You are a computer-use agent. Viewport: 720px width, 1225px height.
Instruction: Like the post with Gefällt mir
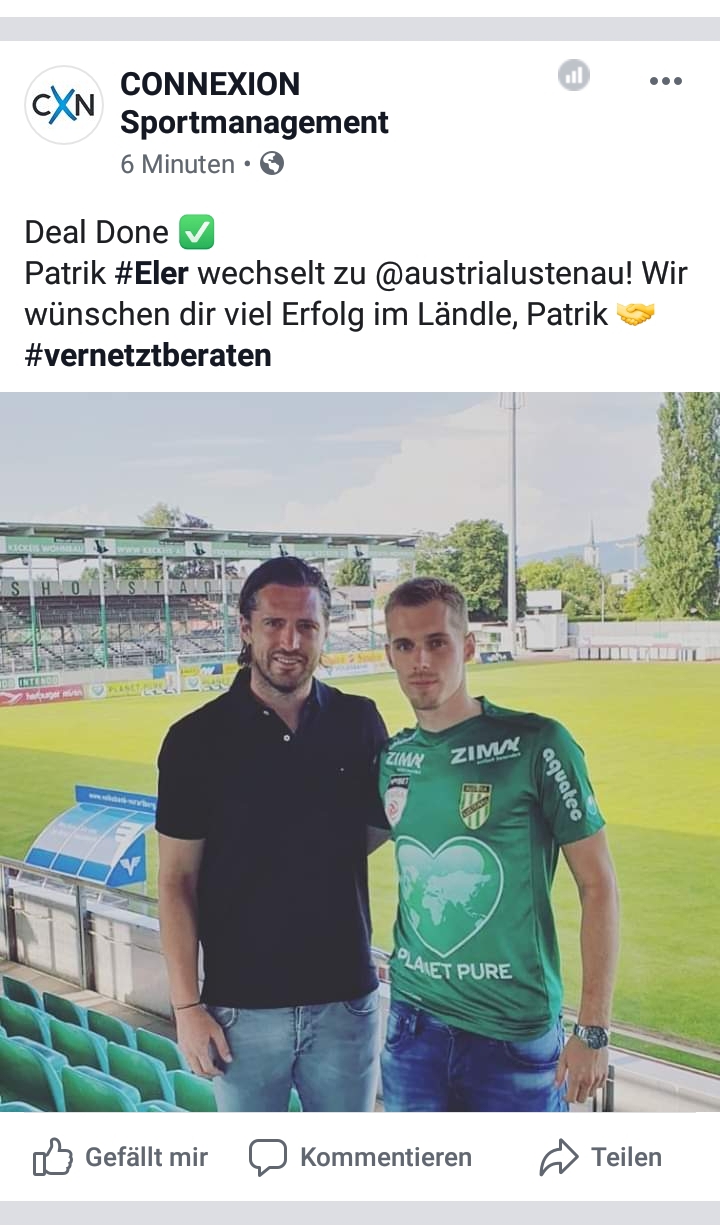pyautogui.click(x=120, y=1158)
